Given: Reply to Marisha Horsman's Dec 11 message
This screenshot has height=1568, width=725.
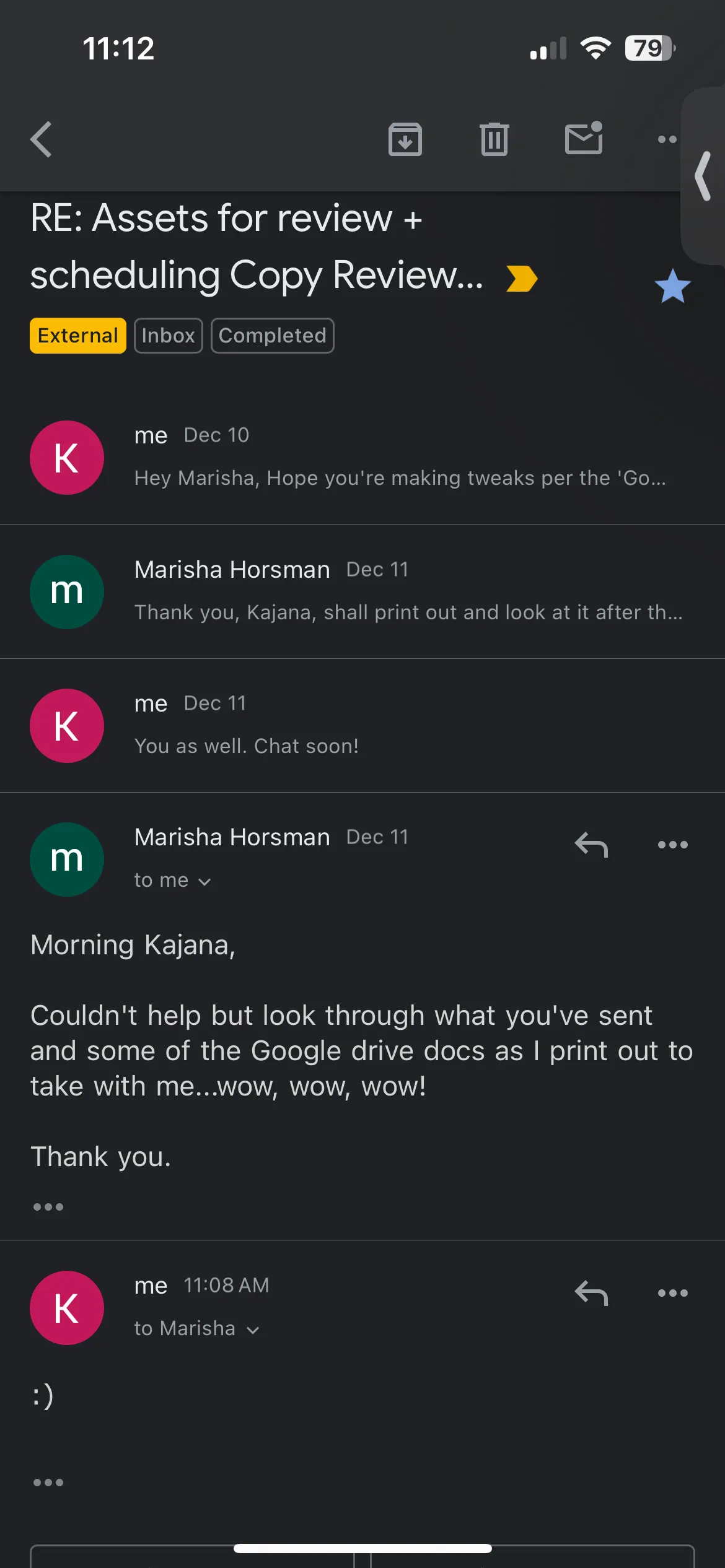Looking at the screenshot, I should pos(591,845).
